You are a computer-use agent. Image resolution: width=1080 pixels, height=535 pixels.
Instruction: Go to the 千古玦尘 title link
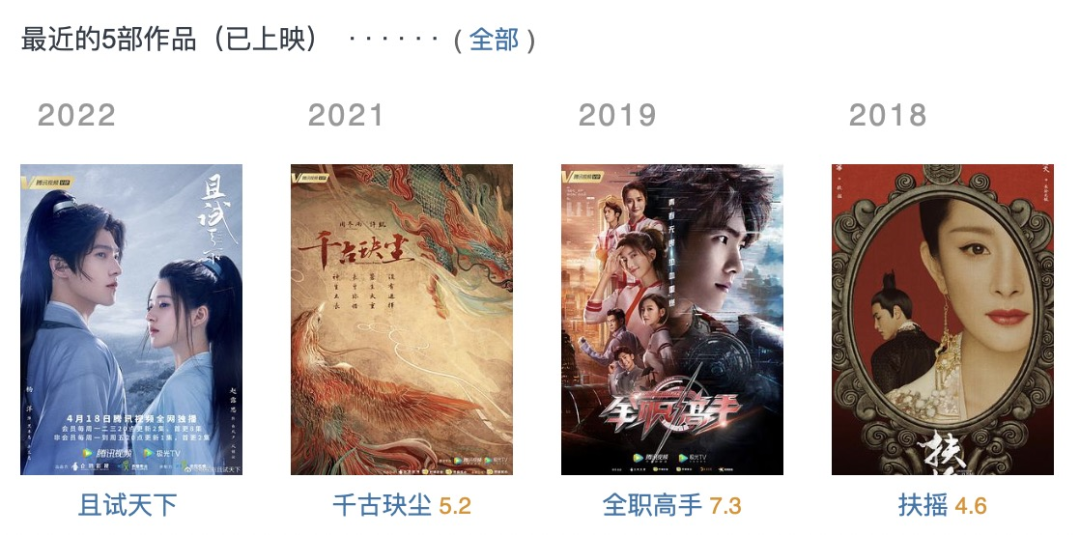383,505
